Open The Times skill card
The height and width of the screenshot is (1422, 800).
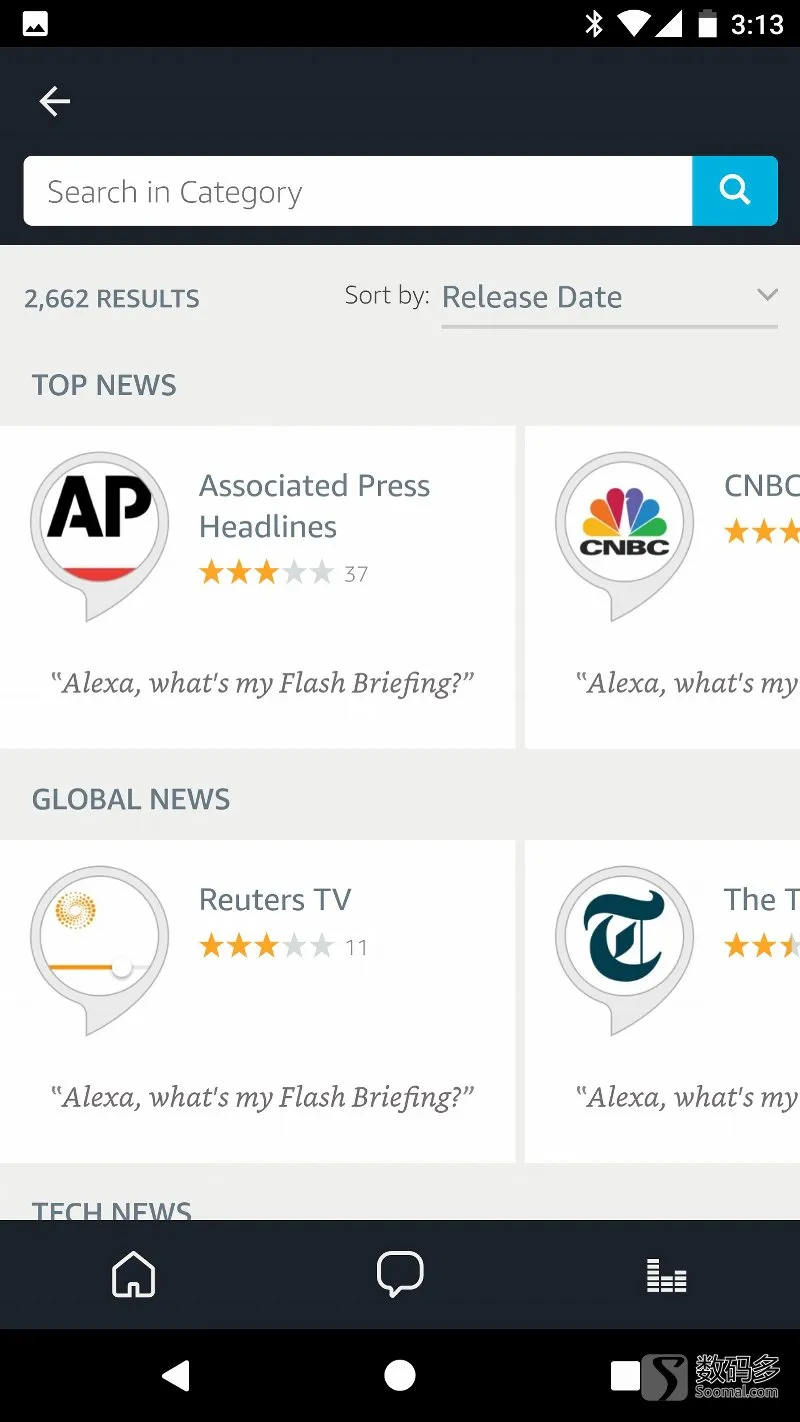point(663,1001)
